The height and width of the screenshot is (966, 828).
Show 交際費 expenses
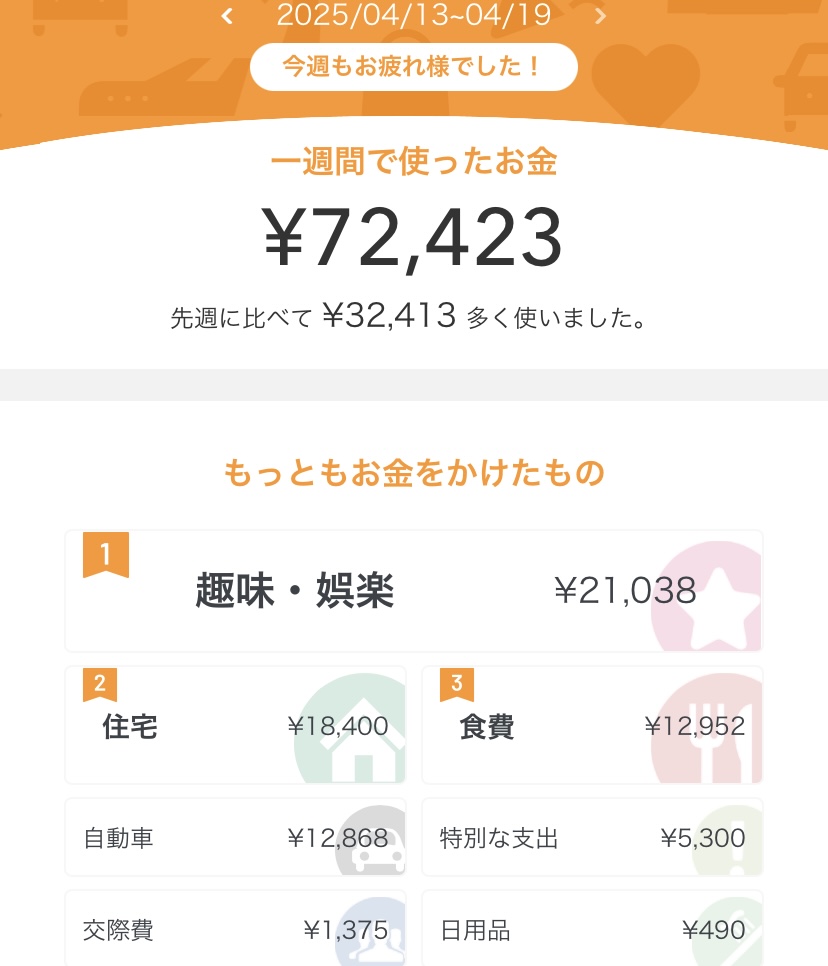click(x=235, y=930)
